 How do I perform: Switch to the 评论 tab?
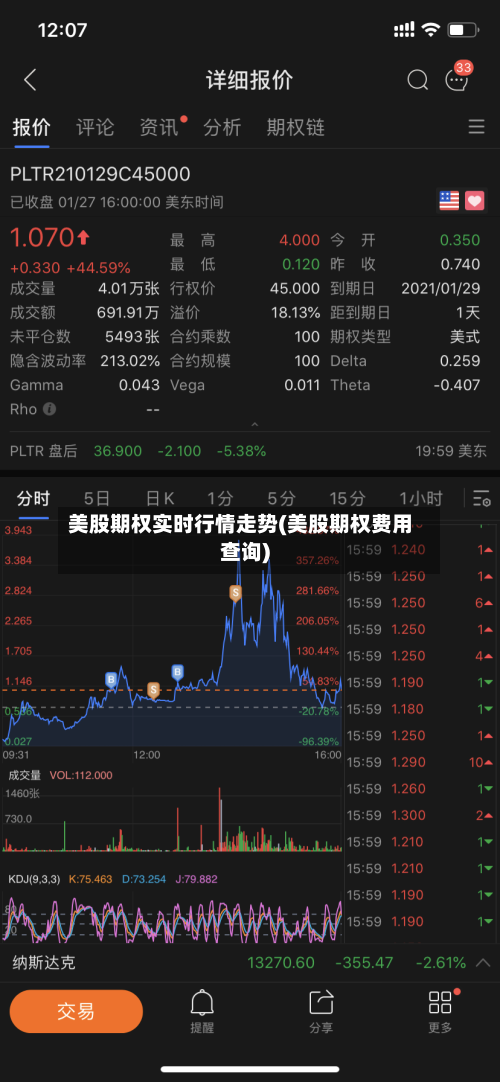pos(95,128)
